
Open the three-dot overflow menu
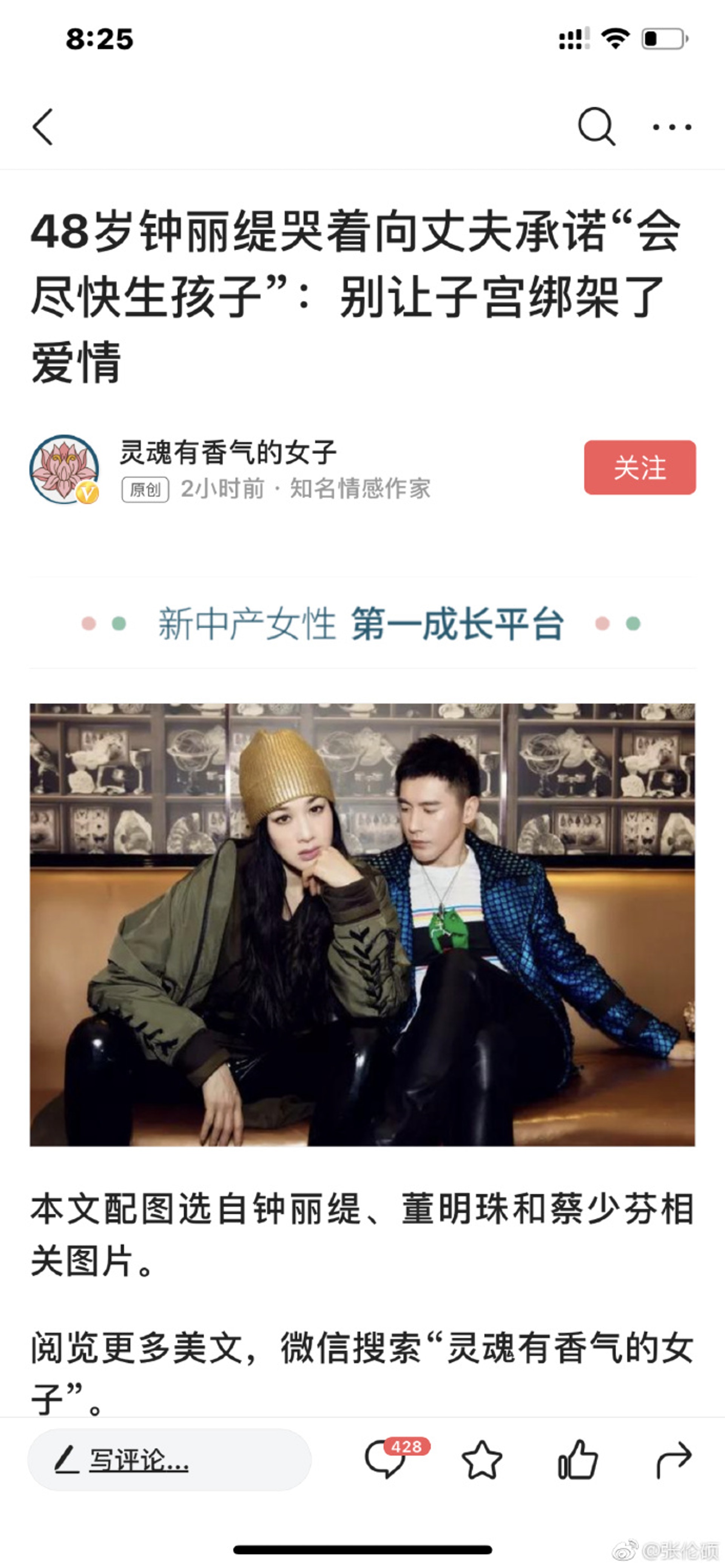coord(671,127)
